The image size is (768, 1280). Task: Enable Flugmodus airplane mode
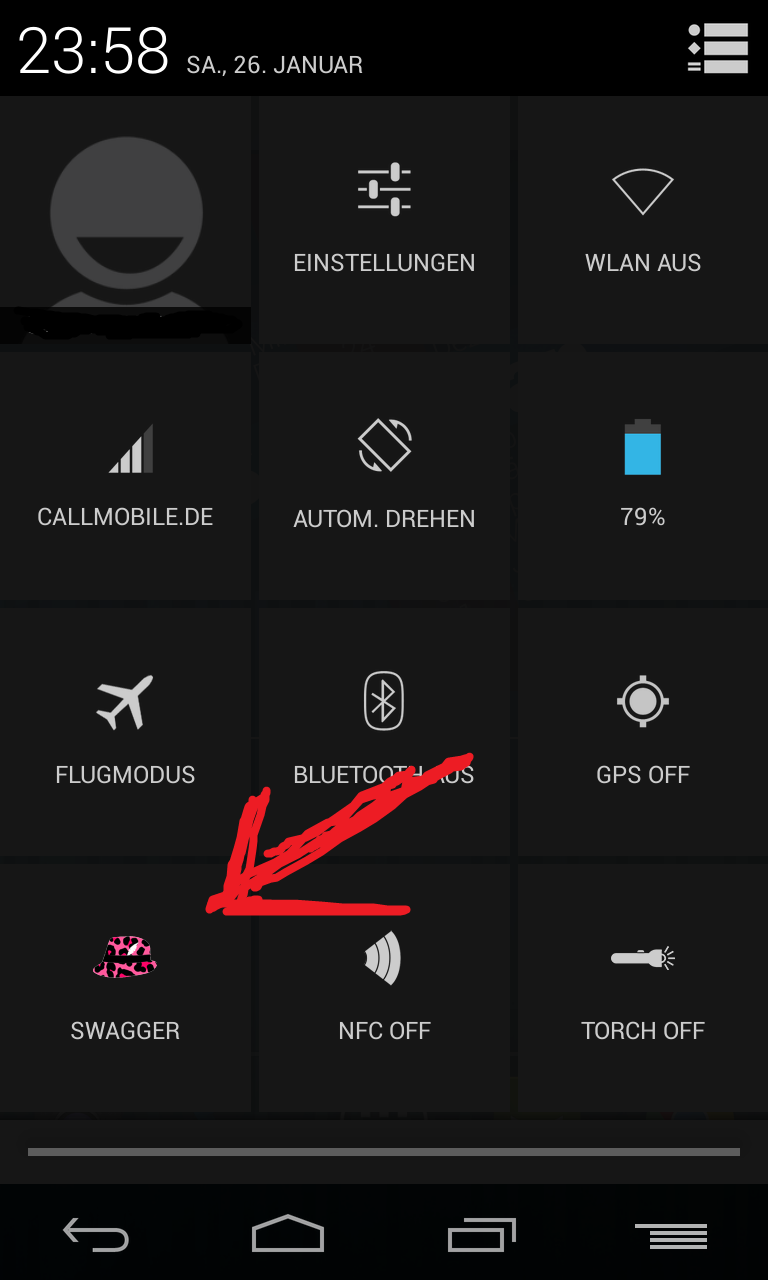coord(125,732)
